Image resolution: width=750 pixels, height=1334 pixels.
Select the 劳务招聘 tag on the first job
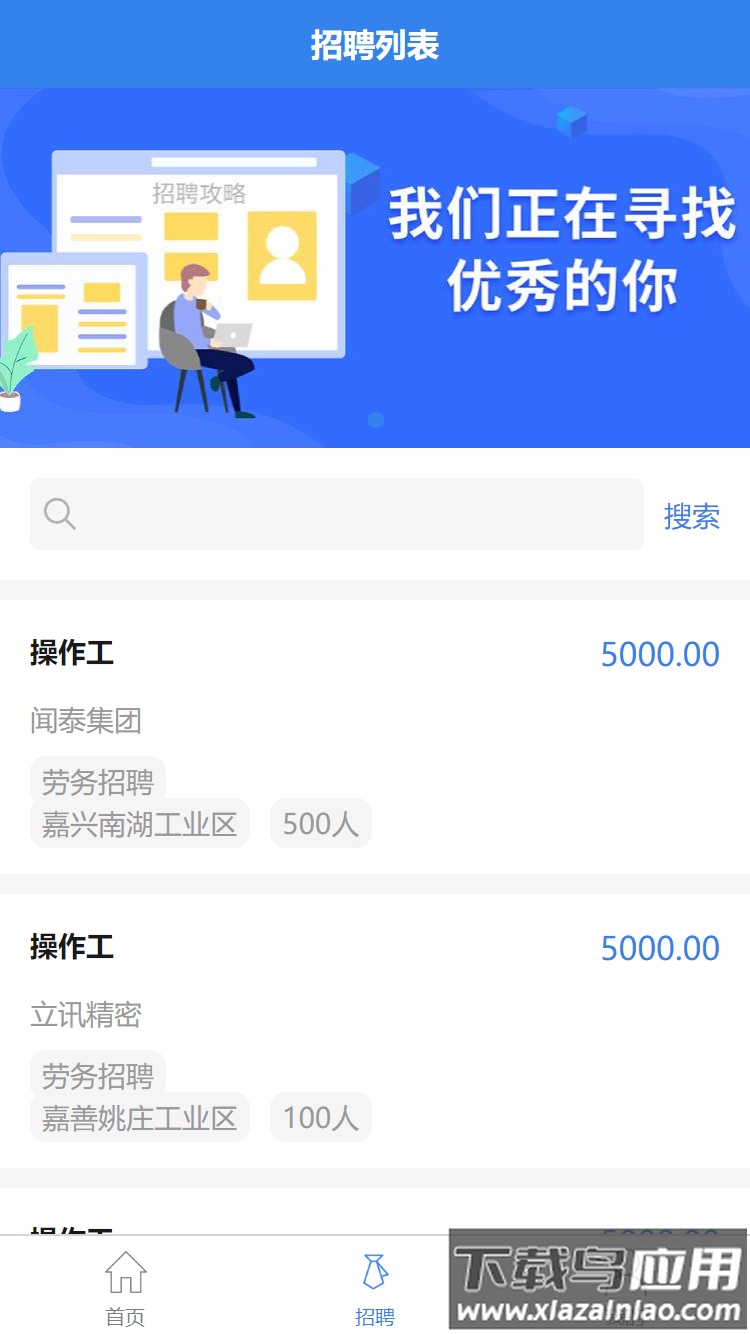(96, 783)
